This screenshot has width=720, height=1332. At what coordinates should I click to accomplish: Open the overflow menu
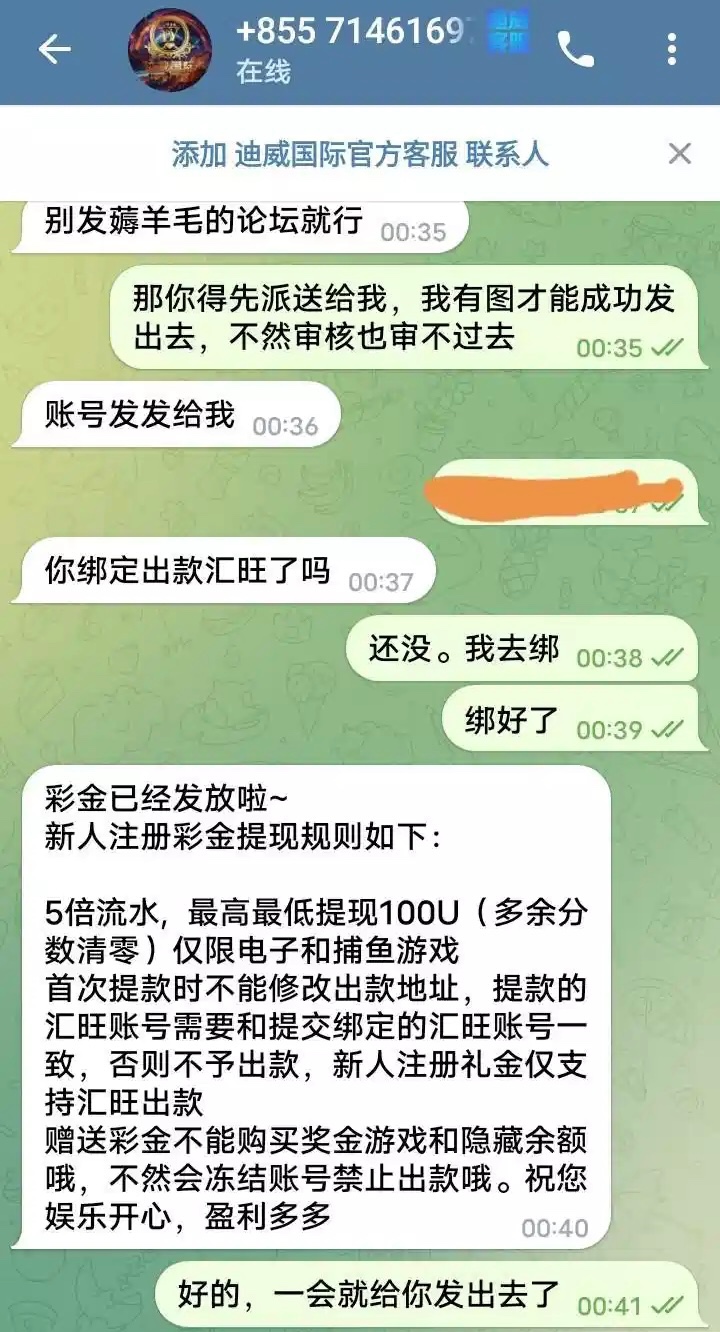pyautogui.click(x=672, y=50)
